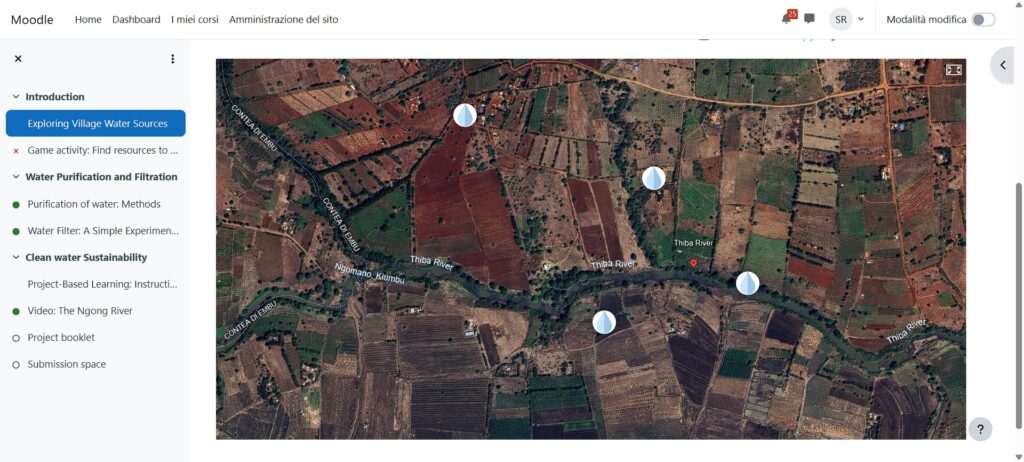Open the Home link in top navigation
This screenshot has height=462, width=1024.
click(88, 19)
